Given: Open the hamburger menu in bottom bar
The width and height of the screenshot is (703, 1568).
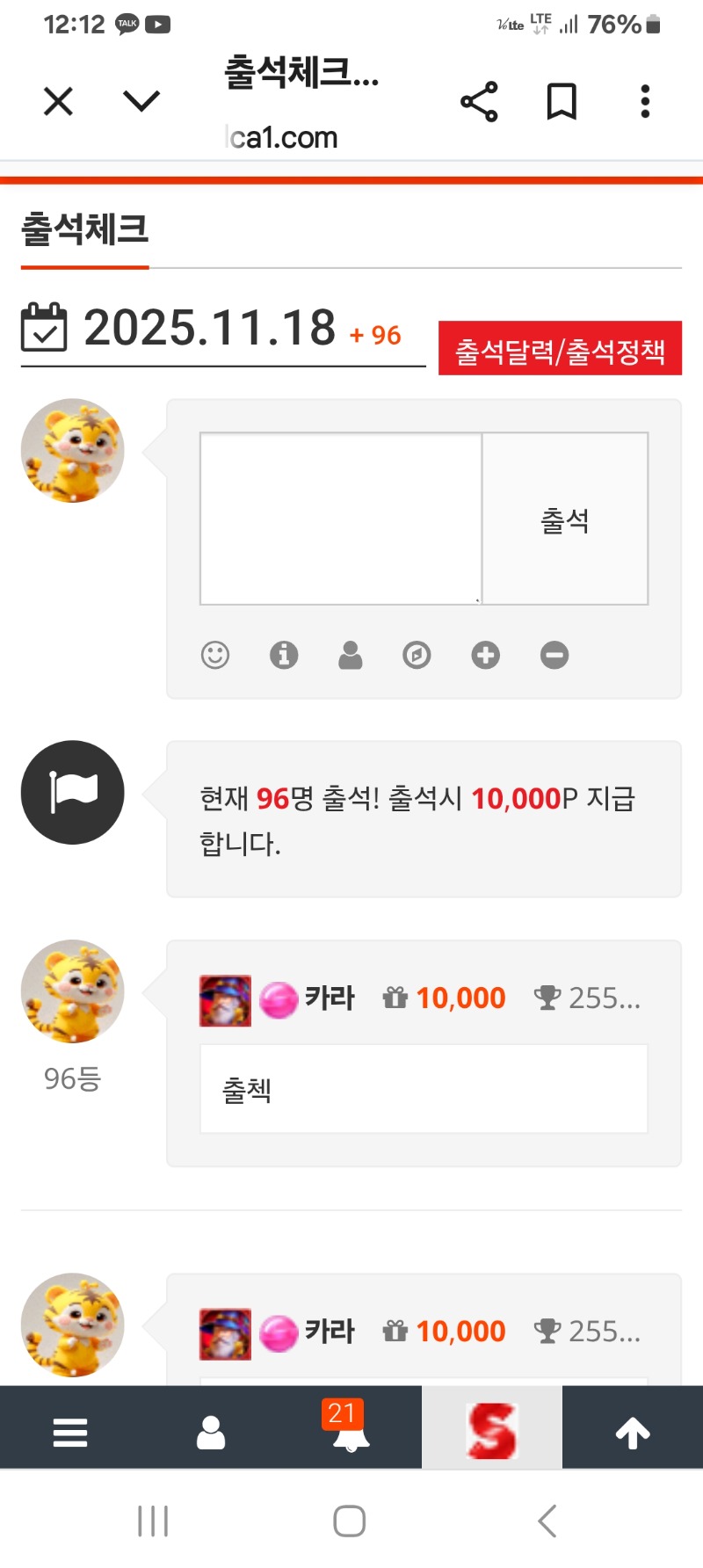Looking at the screenshot, I should point(70,1433).
